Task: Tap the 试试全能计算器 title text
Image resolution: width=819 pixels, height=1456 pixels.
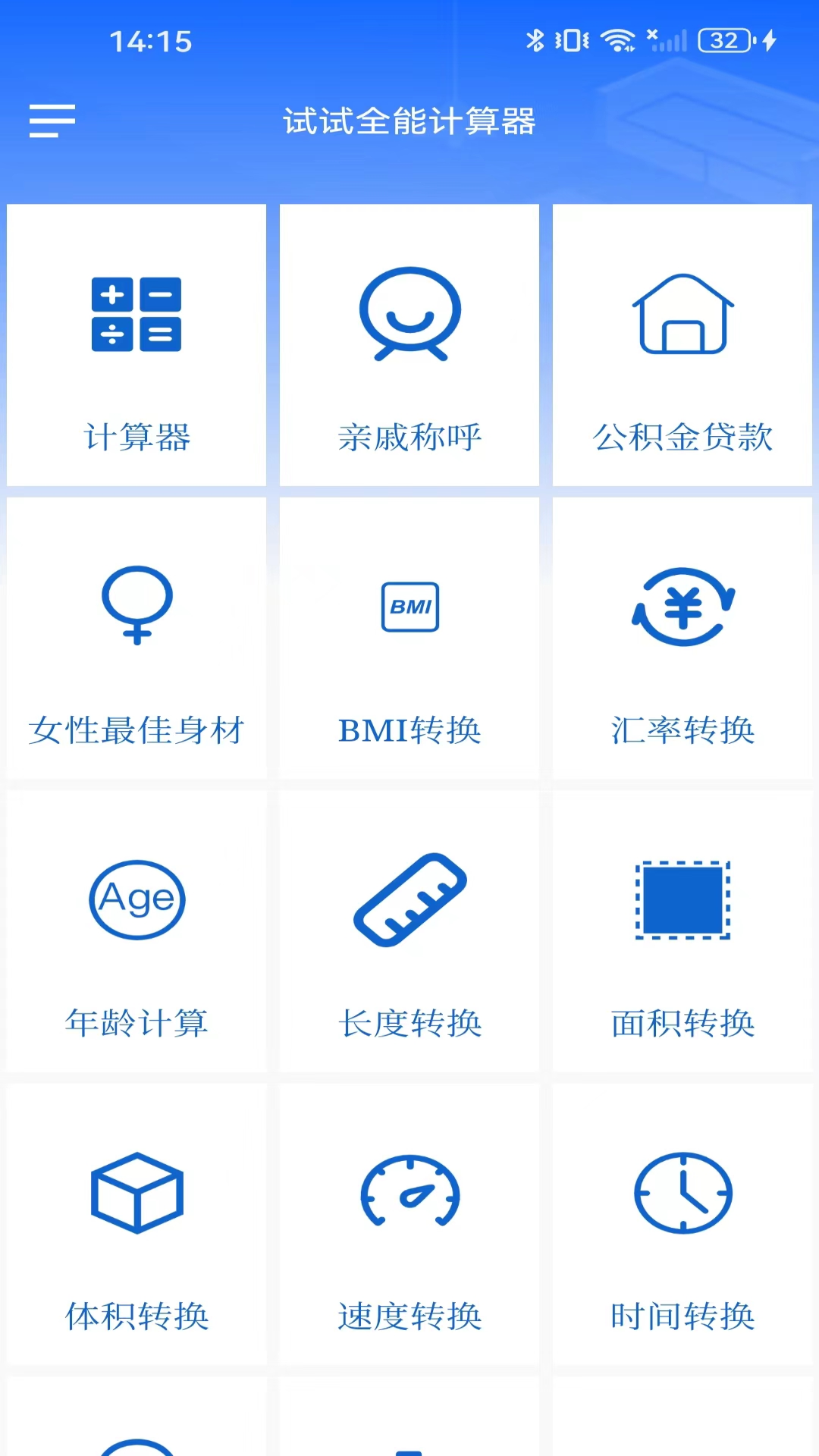Action: pos(409,121)
